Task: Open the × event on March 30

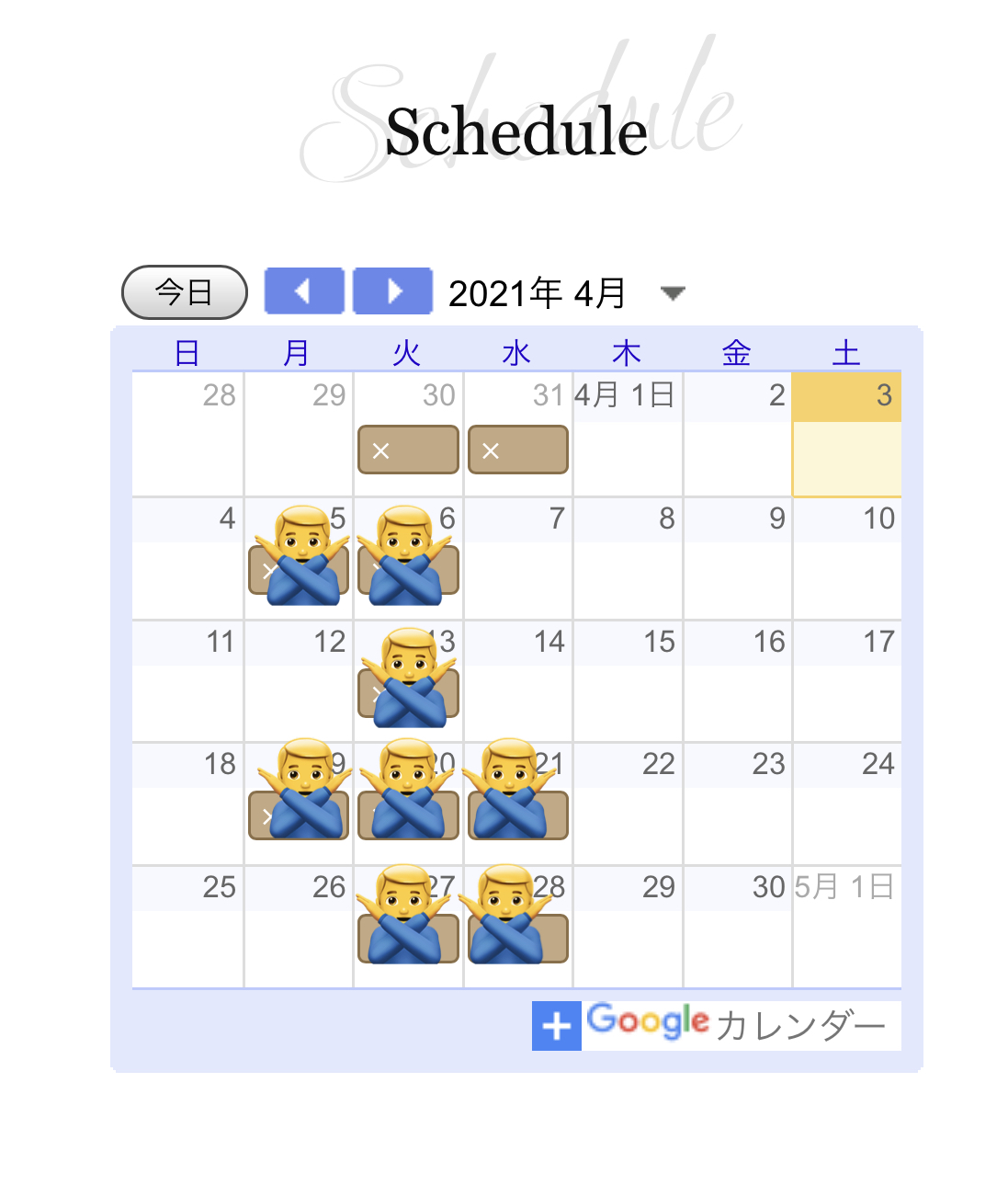Action: click(x=408, y=450)
